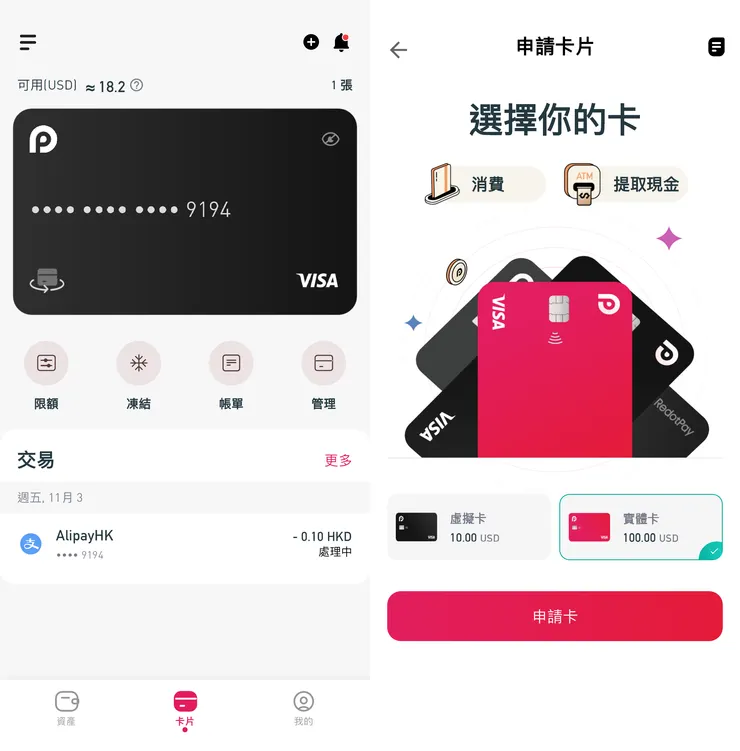740x751 pixels.
Task: Tap the 申請卡 button
Action: pos(555,616)
